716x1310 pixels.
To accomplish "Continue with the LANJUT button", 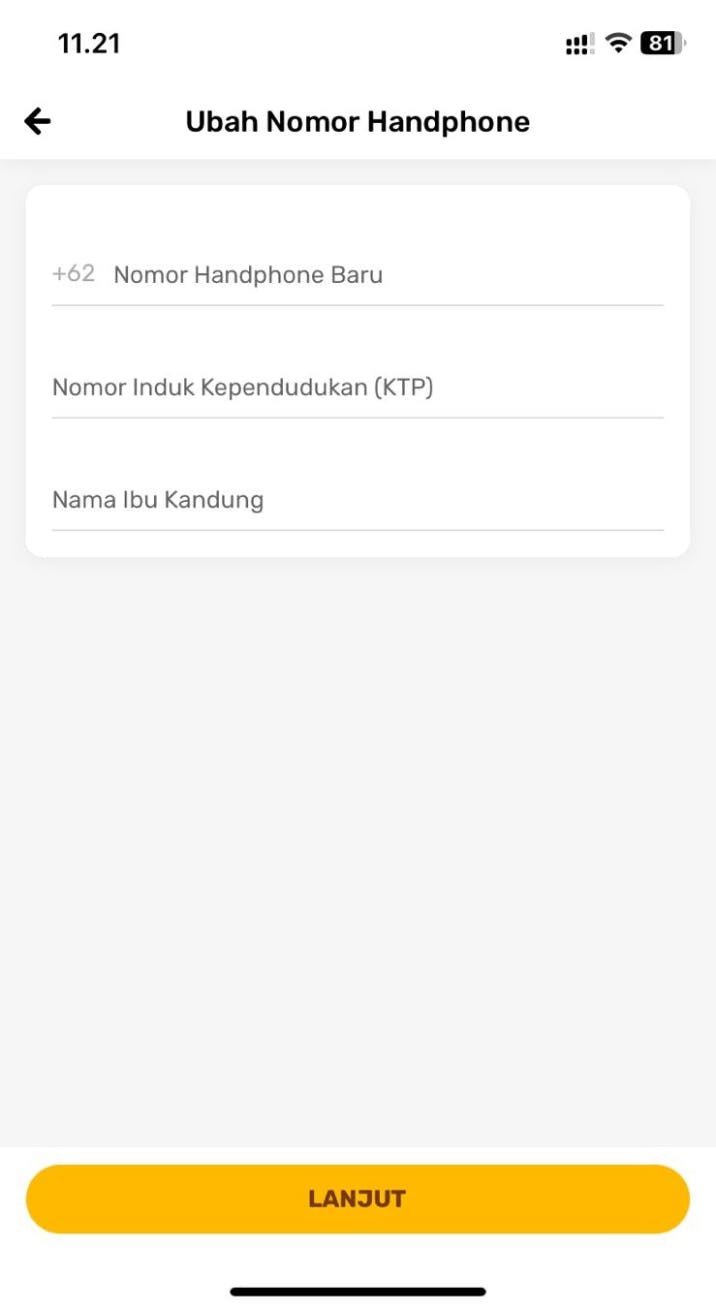I will pos(357,1199).
